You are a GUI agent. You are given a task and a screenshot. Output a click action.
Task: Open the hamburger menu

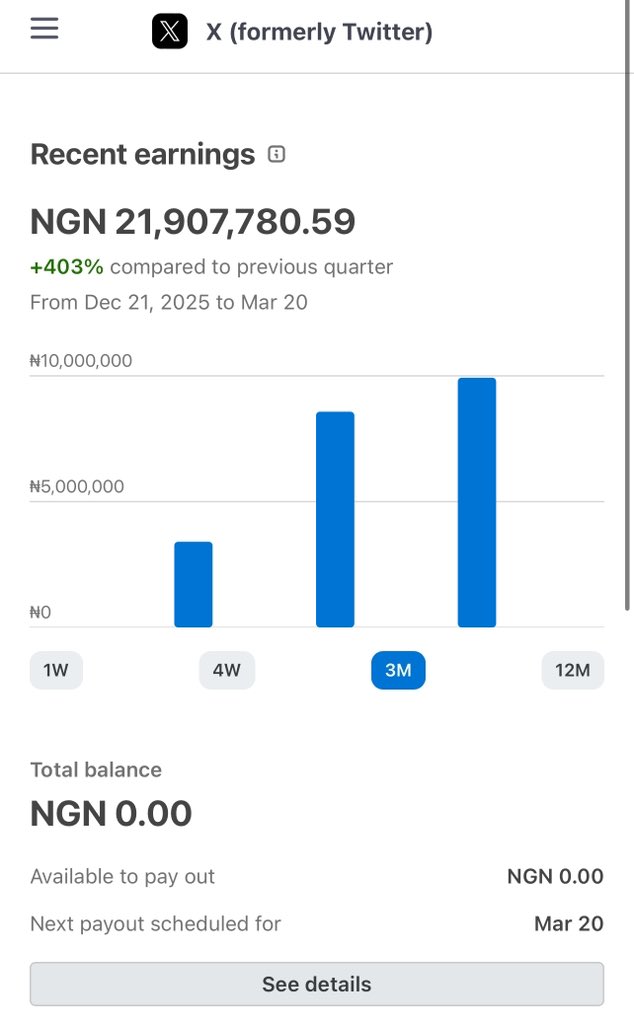44,29
